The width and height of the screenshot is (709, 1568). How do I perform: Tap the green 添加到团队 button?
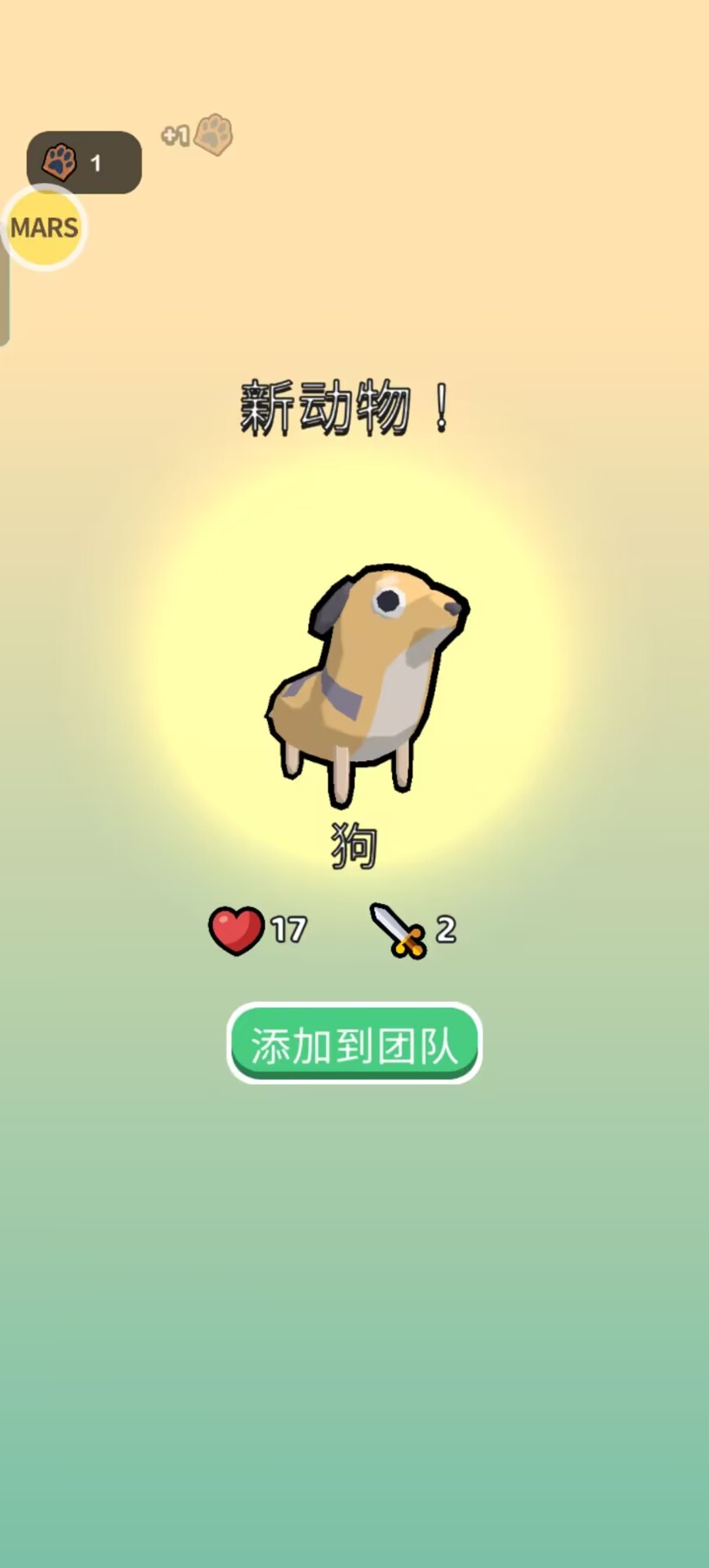(354, 1043)
